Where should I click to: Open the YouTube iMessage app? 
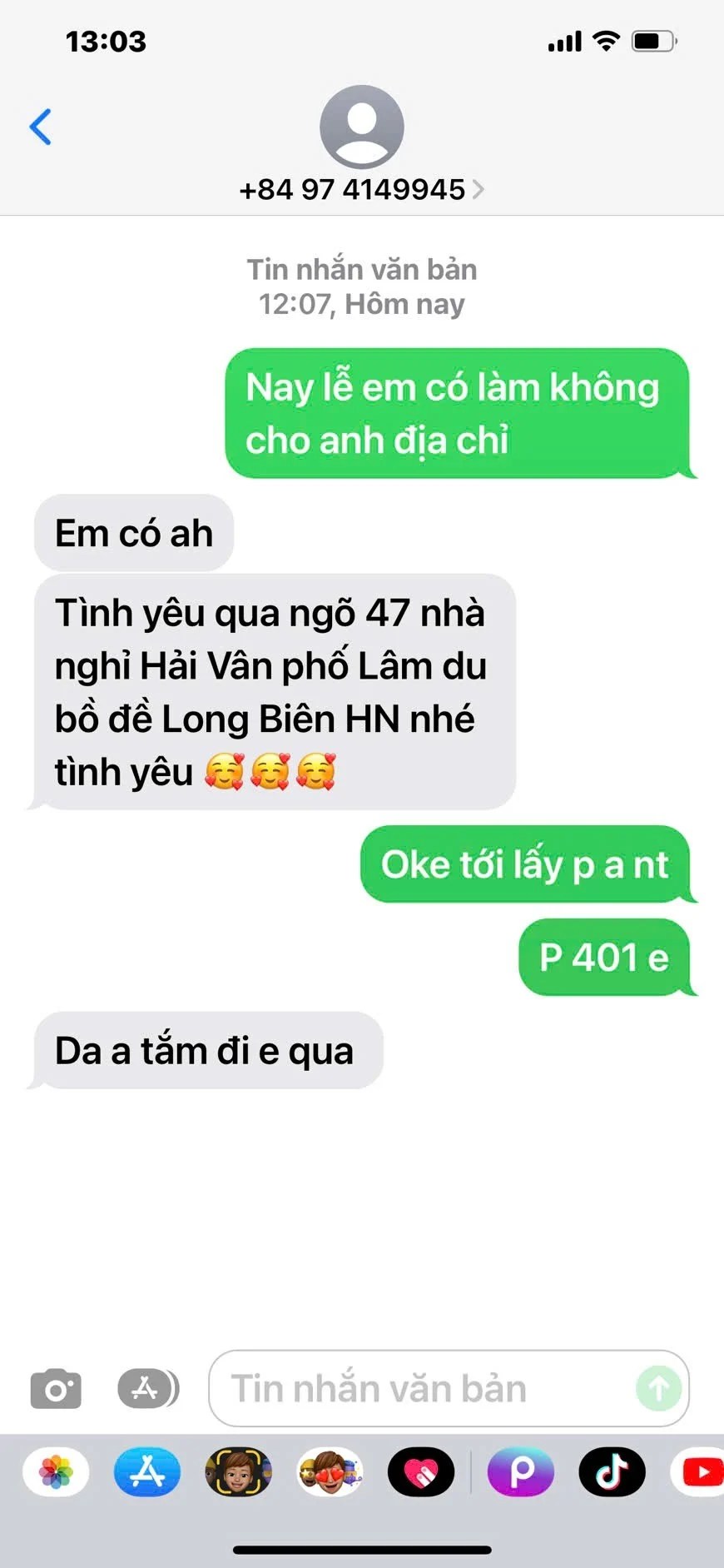coord(701,1472)
